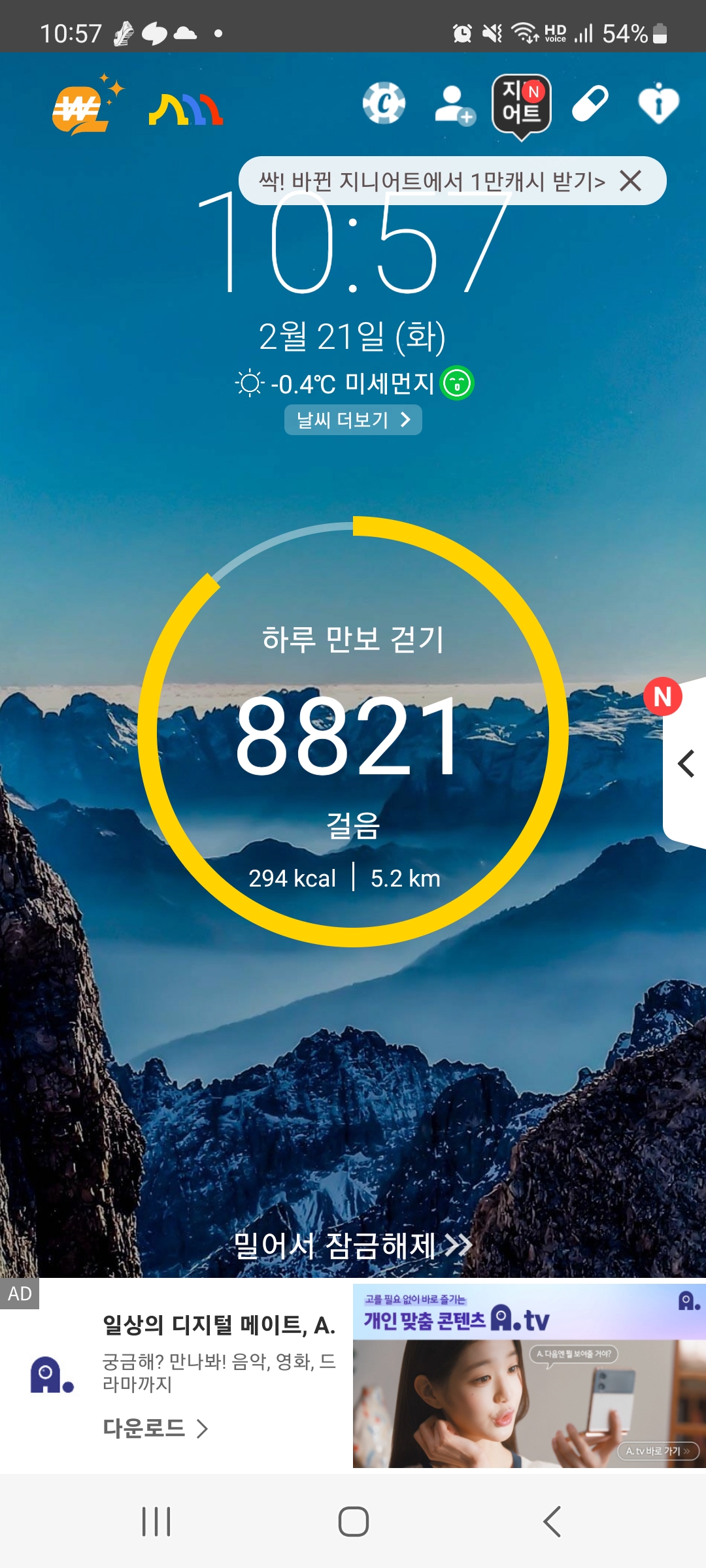Open the A.tv ad banner image
Image resolution: width=706 pixels, height=1568 pixels.
pos(529,1376)
